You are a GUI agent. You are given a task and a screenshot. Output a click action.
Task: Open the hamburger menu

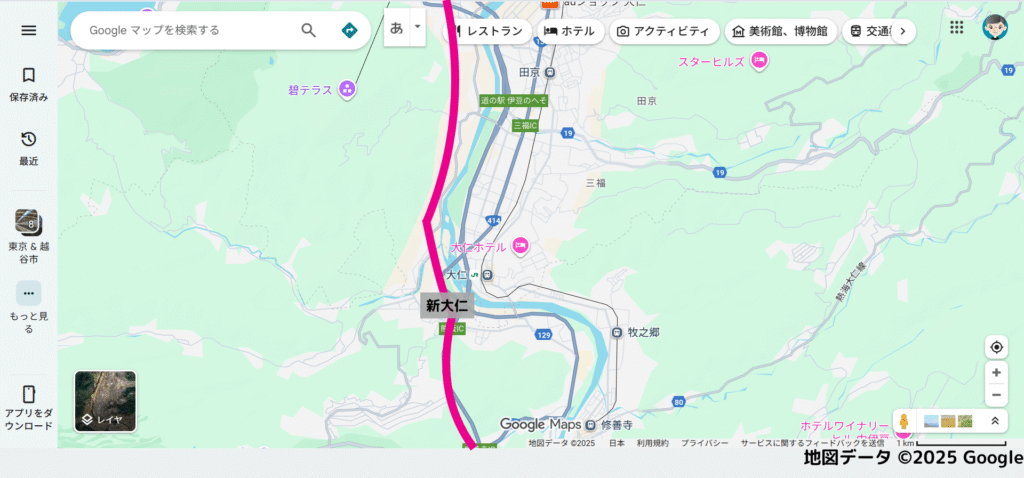click(x=28, y=30)
